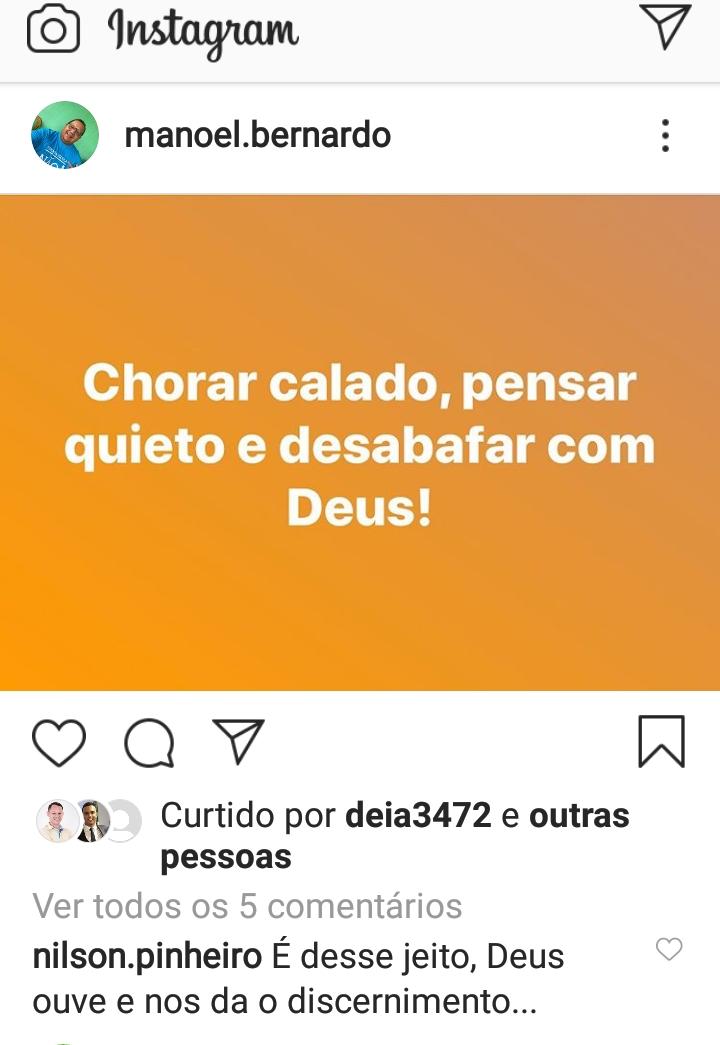Like nilson.pinheiro's comment
Screen dimensions: 720x1045
point(668,949)
